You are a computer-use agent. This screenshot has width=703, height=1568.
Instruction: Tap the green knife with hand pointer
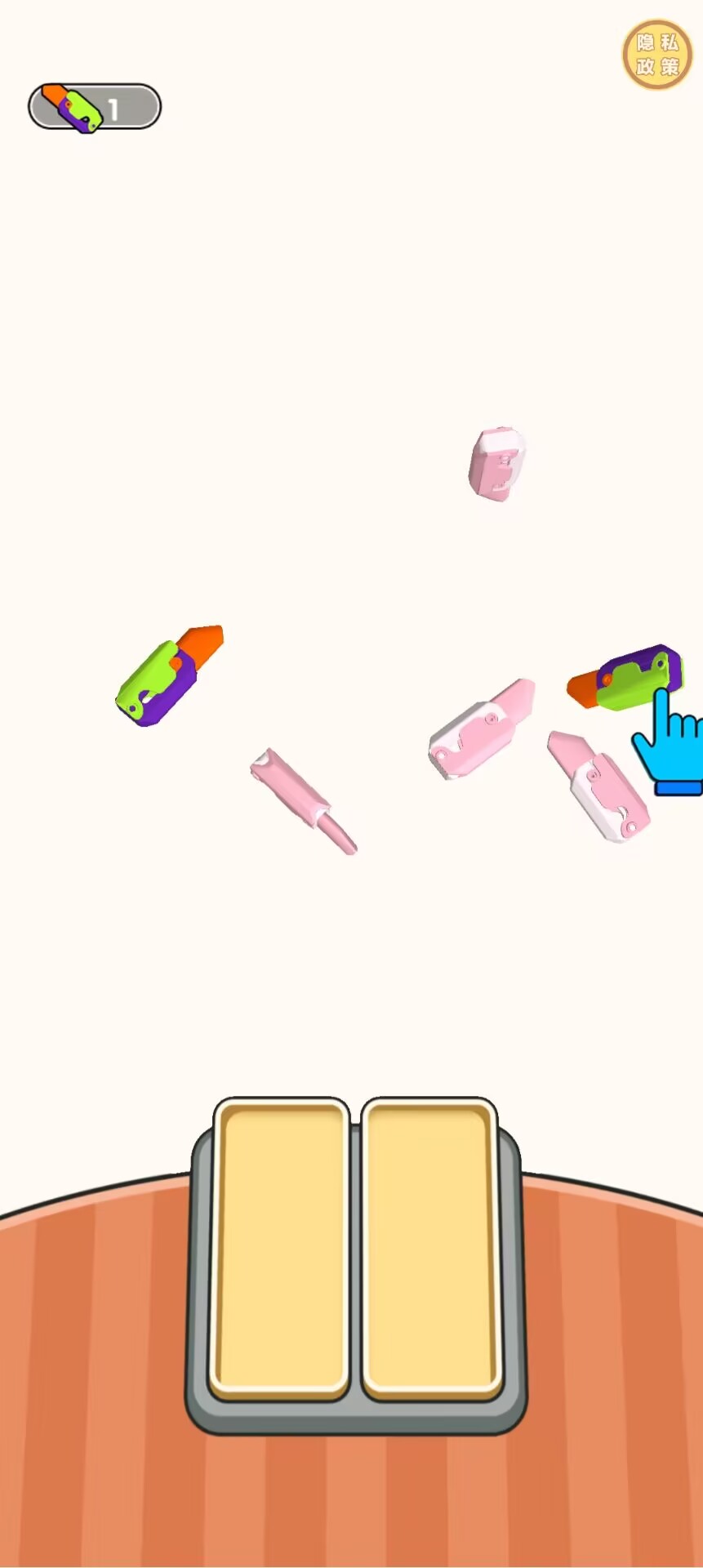pyautogui.click(x=626, y=678)
